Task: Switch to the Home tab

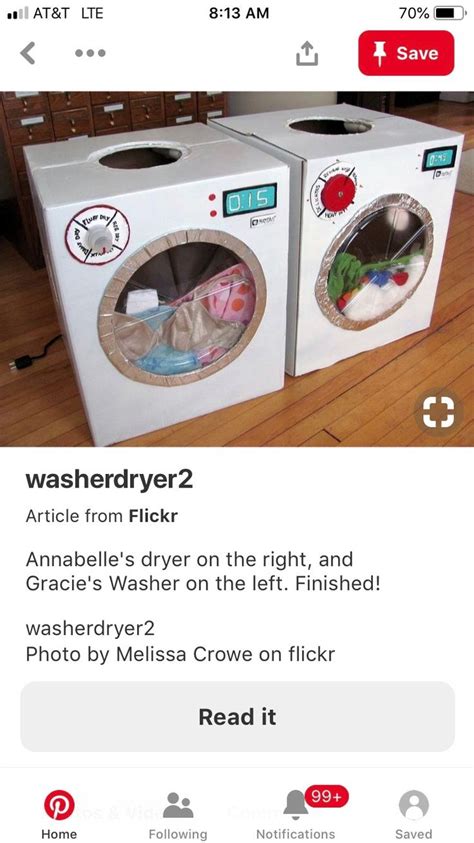Action: 59,815
